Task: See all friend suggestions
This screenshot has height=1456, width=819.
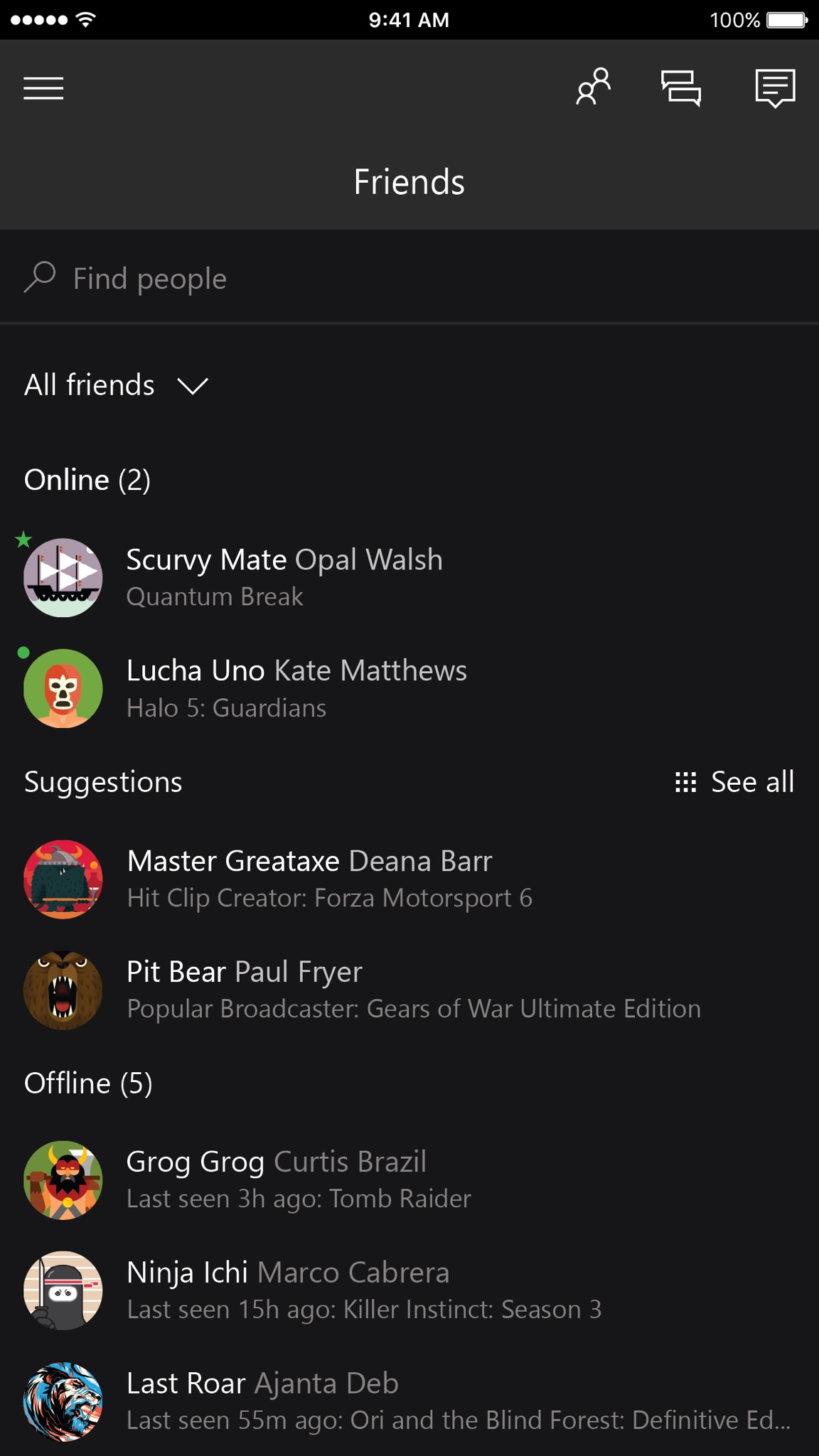Action: (734, 782)
